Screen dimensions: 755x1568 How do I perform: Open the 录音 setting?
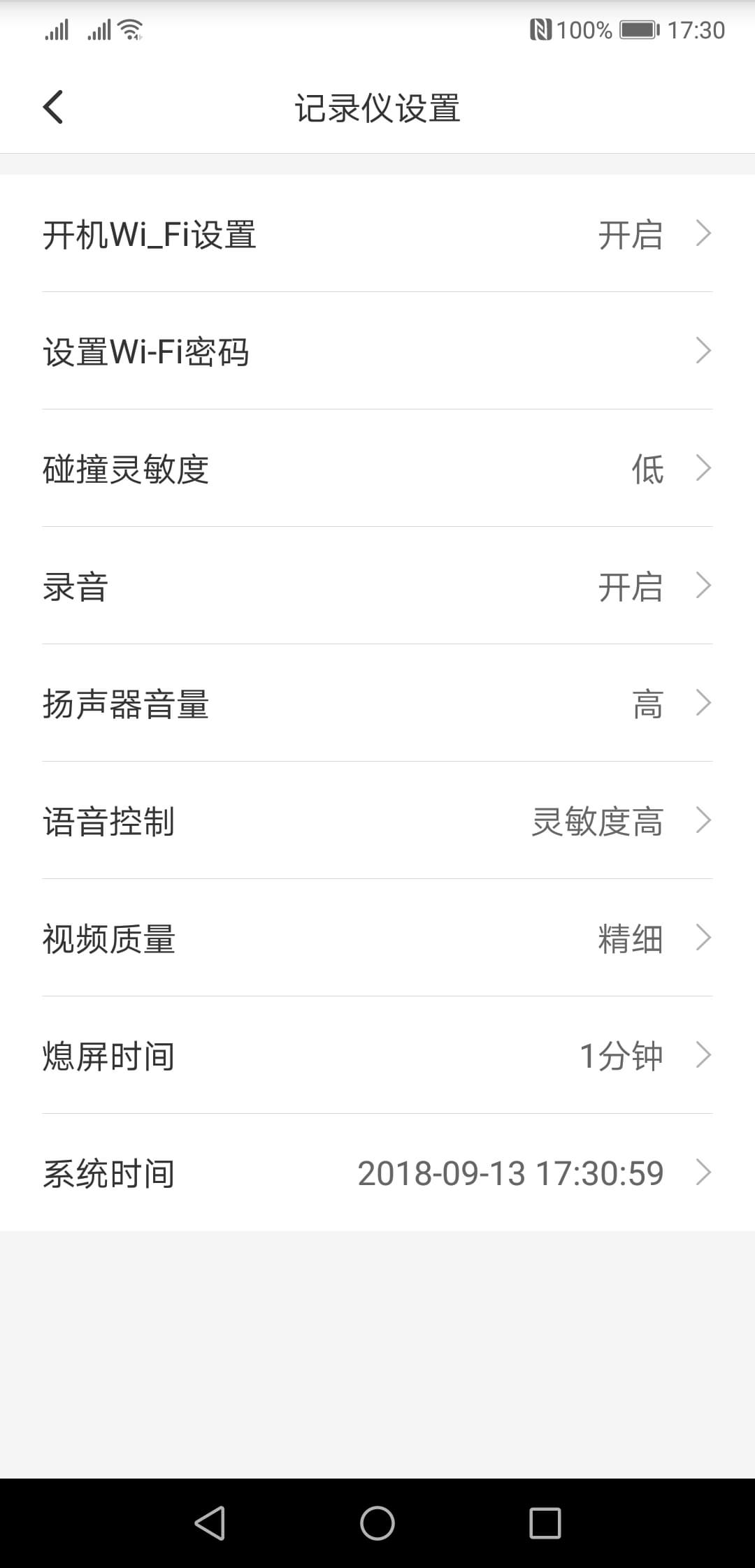tap(377, 586)
